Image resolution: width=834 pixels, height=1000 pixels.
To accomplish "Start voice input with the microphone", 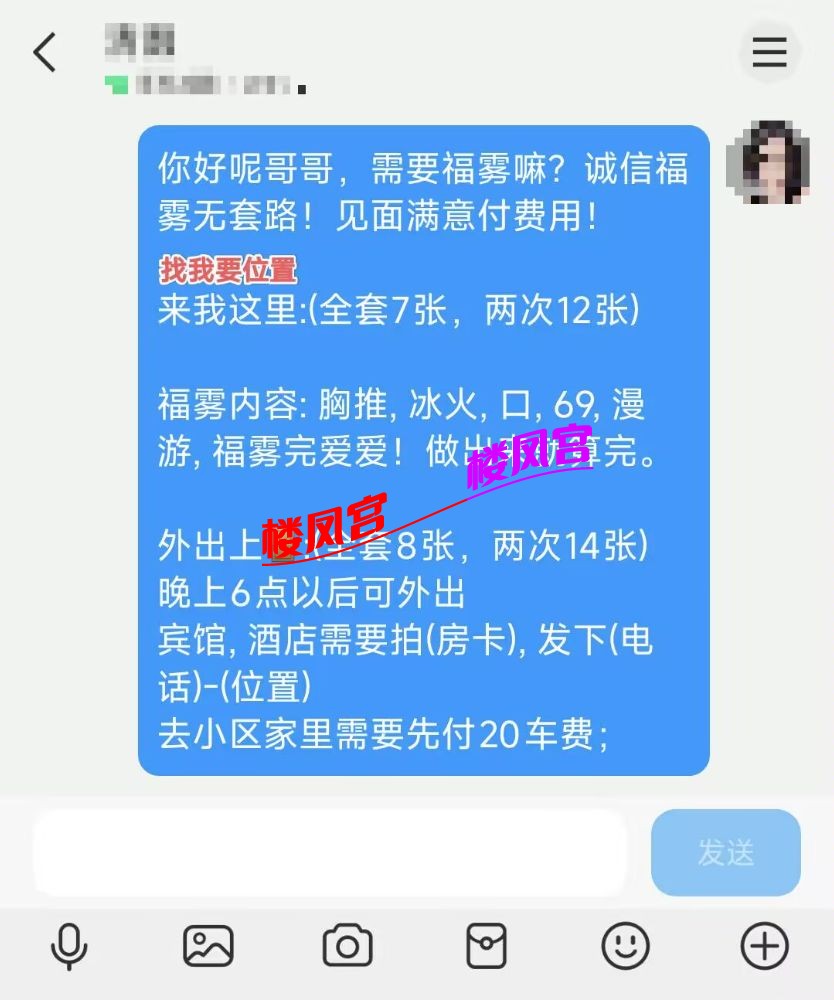I will (x=69, y=945).
